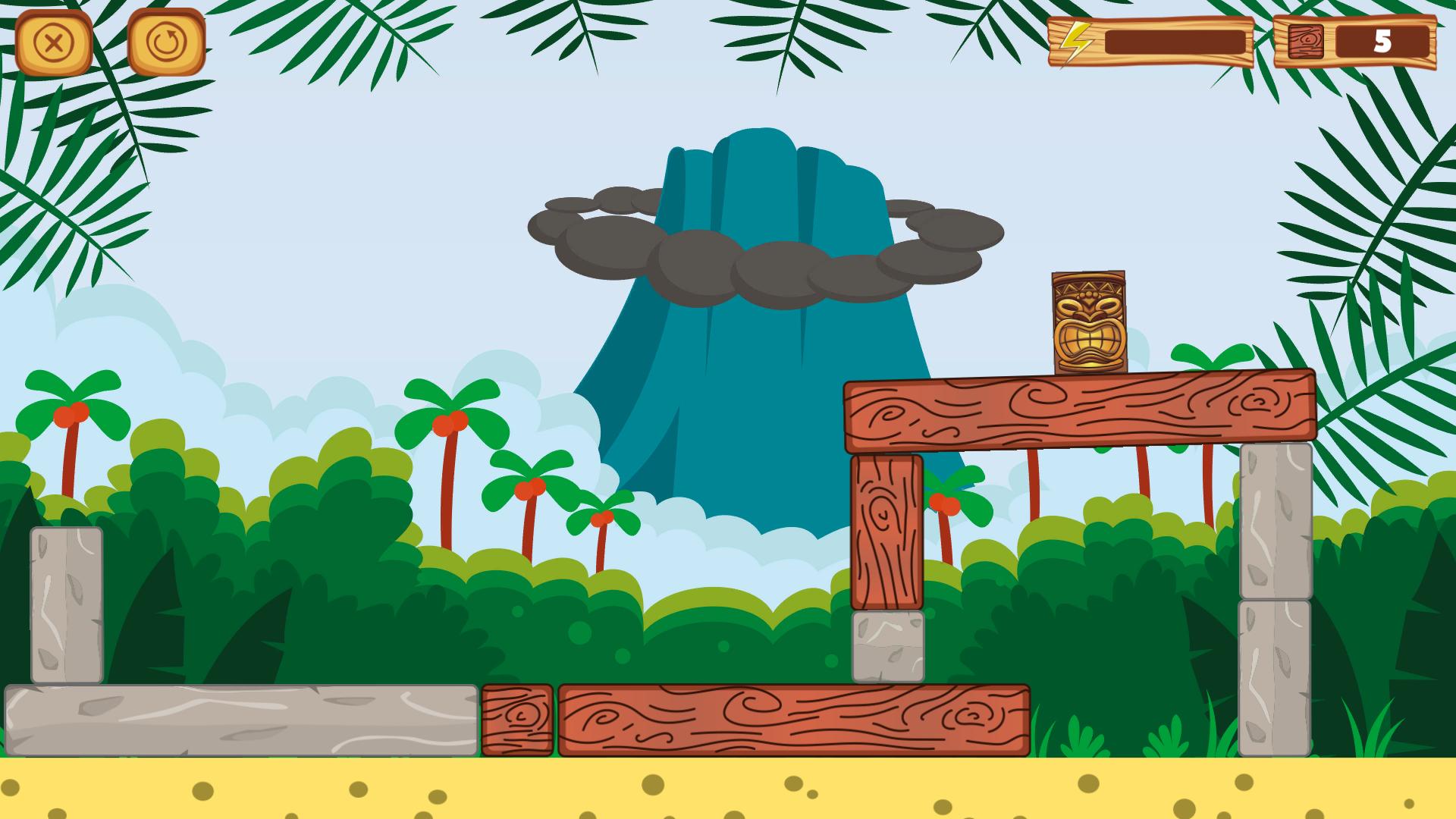
Task: Remove the wooden plank under the tiki totem
Action: click(1079, 410)
